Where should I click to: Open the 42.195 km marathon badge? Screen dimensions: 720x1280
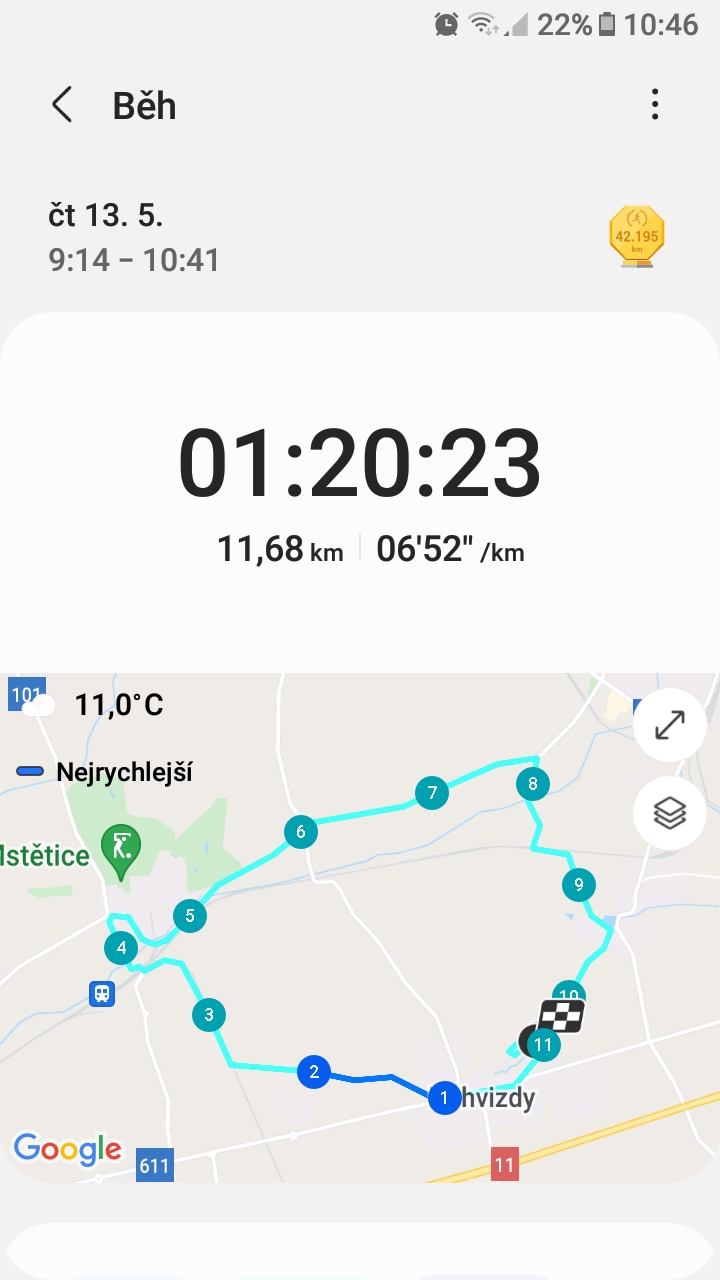pos(637,237)
